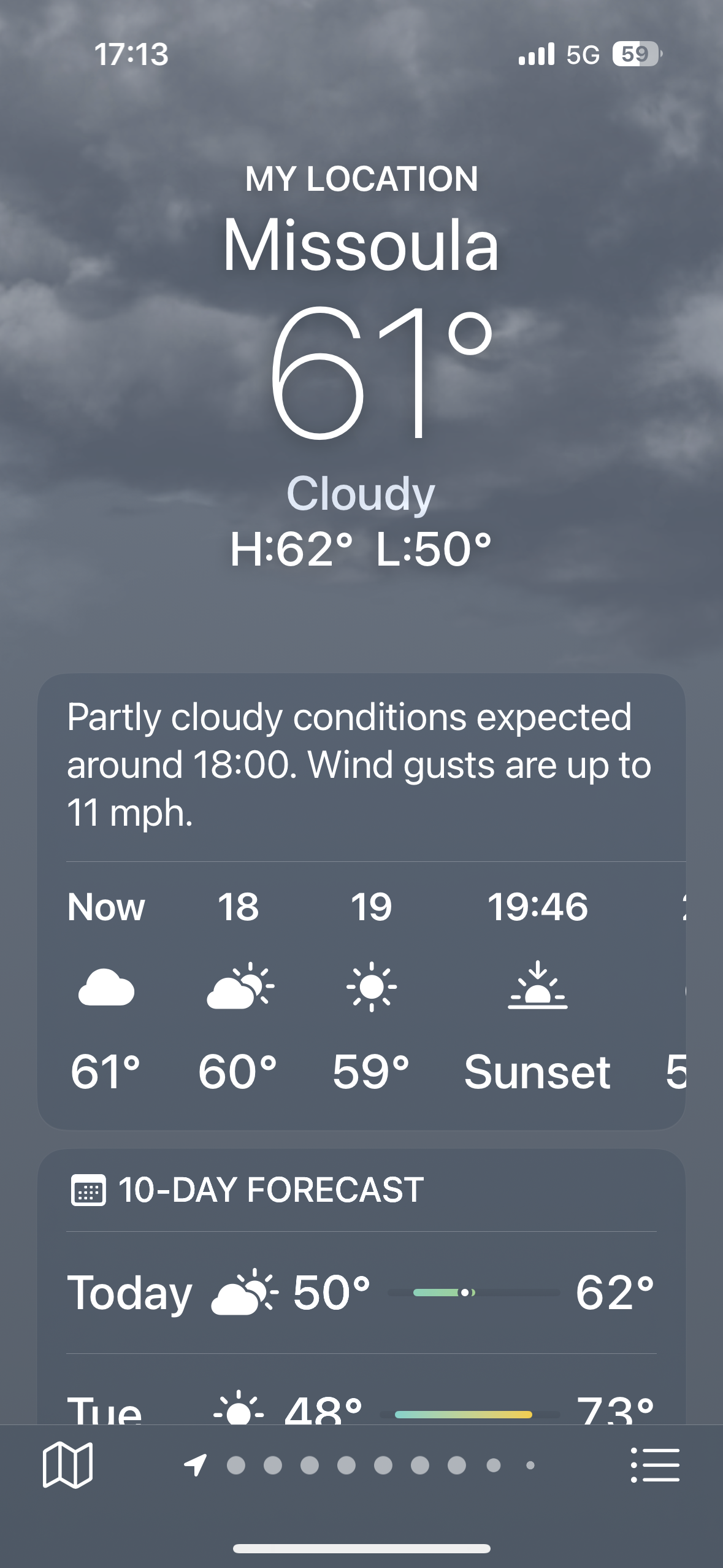Open the weather map
This screenshot has width=723, height=1568.
pyautogui.click(x=67, y=1465)
